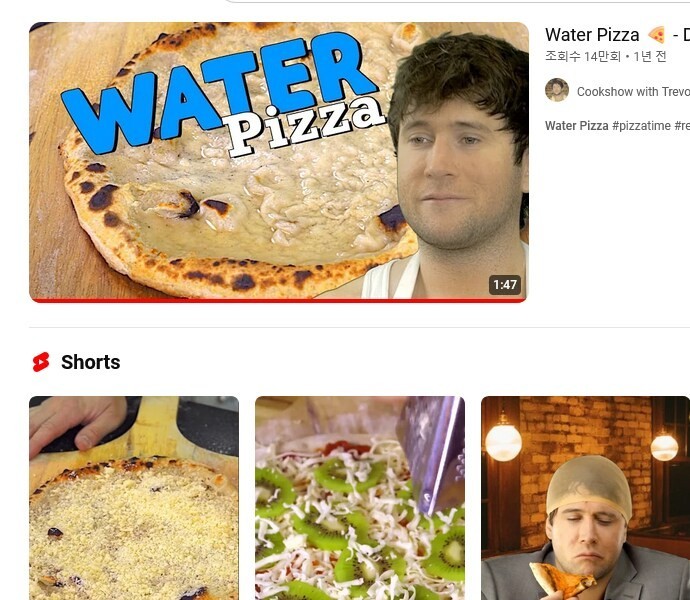Open the Cookshow with Trevor channel
The width and height of the screenshot is (690, 600).
(632, 91)
